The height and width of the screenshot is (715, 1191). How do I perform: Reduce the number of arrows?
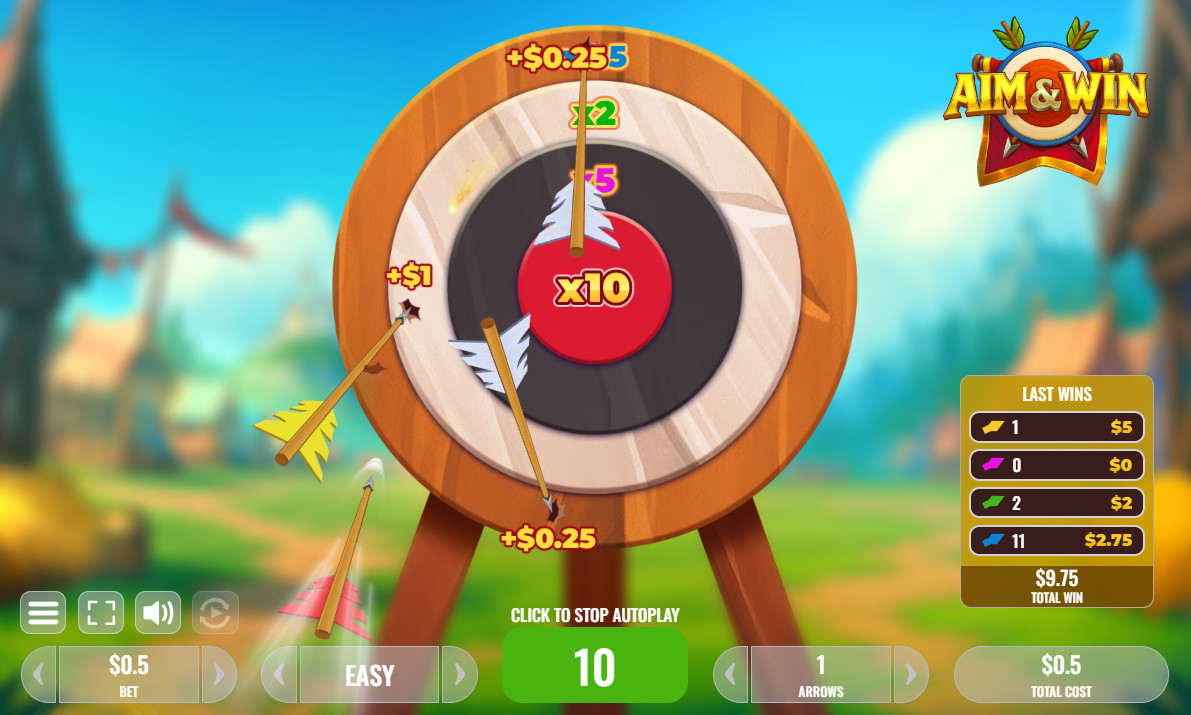pyautogui.click(x=731, y=674)
